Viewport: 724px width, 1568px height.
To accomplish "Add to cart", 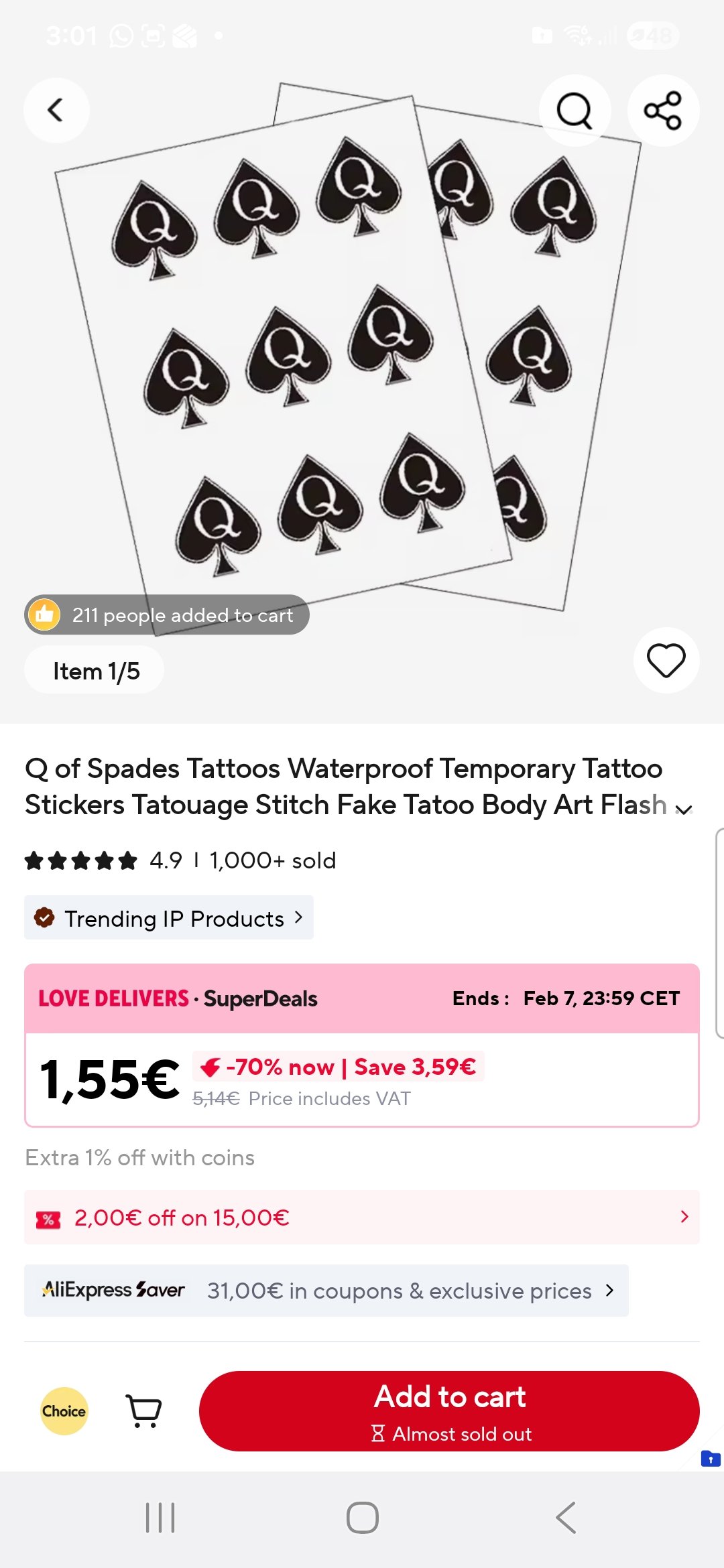I will tap(449, 1411).
